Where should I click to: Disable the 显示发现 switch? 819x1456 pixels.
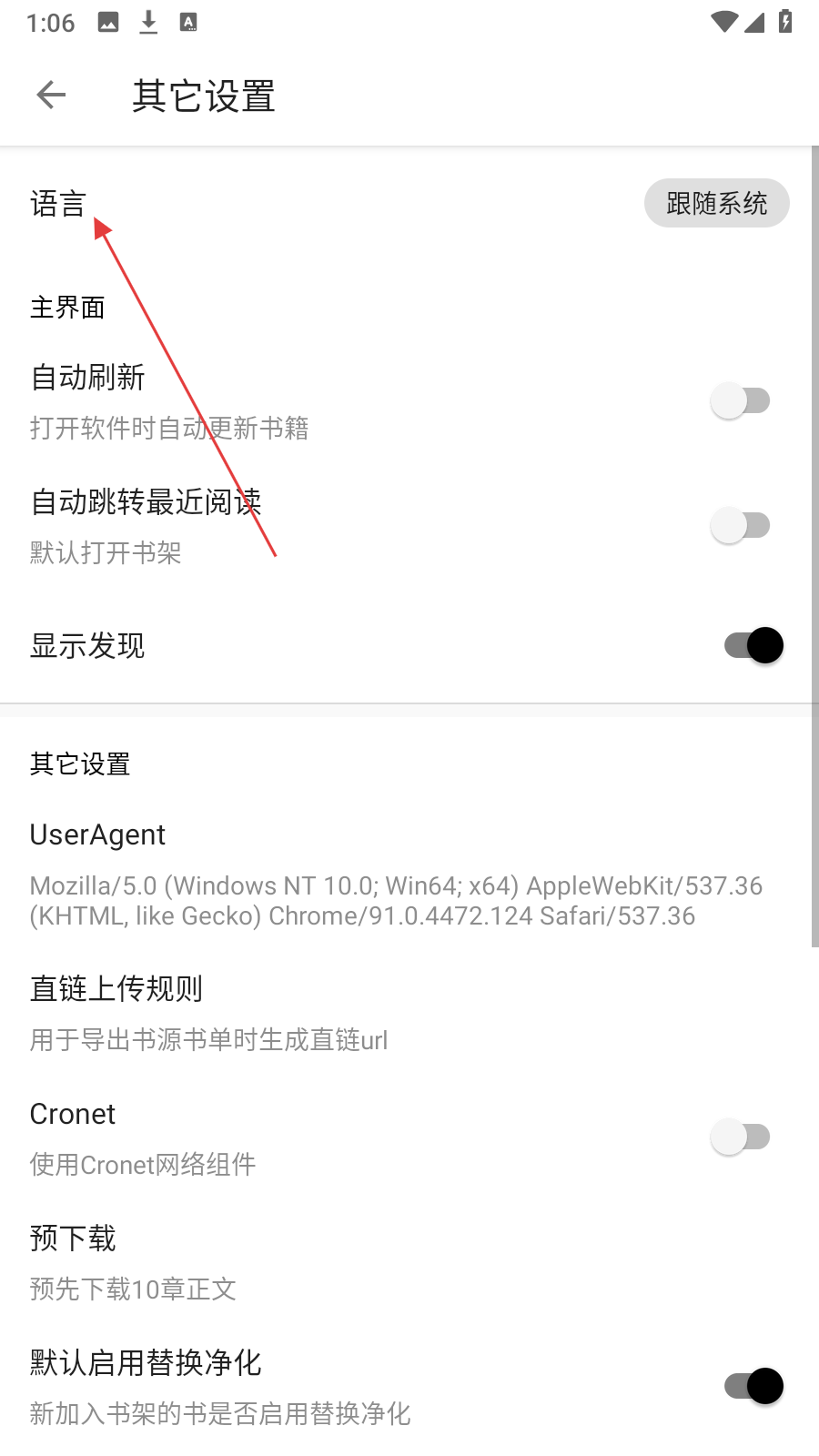click(753, 645)
